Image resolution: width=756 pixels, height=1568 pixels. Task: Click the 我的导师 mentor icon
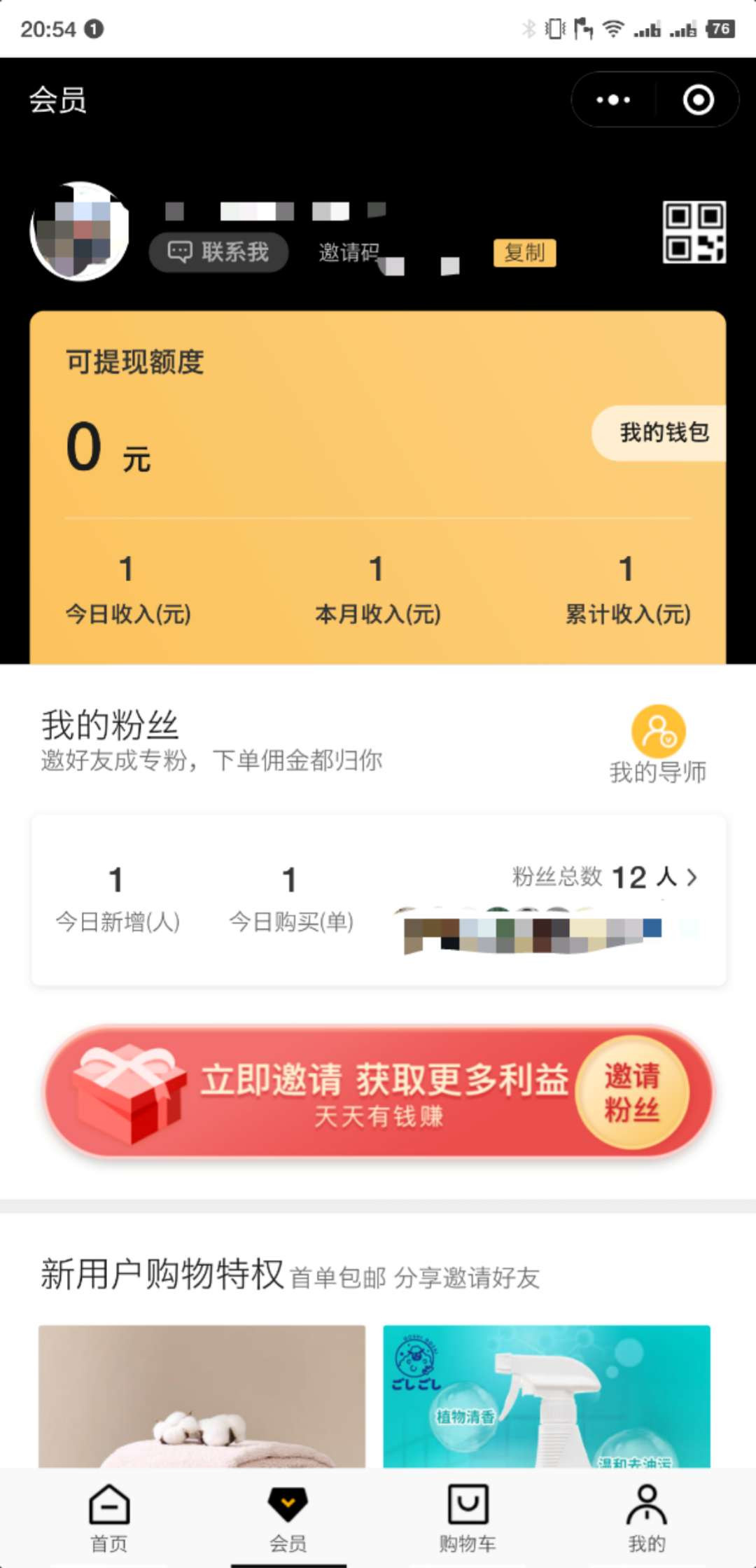point(658,733)
